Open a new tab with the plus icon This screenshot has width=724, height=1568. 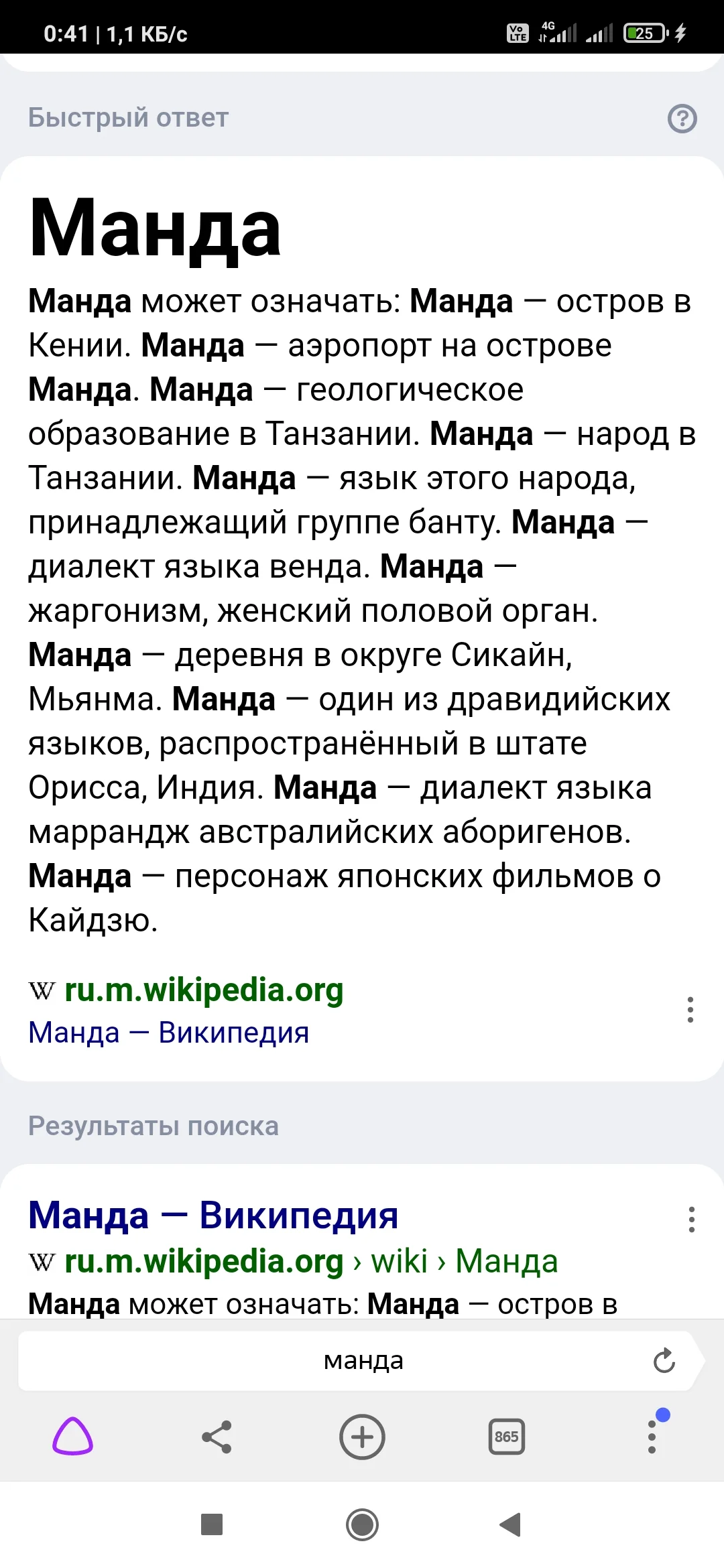[362, 1437]
